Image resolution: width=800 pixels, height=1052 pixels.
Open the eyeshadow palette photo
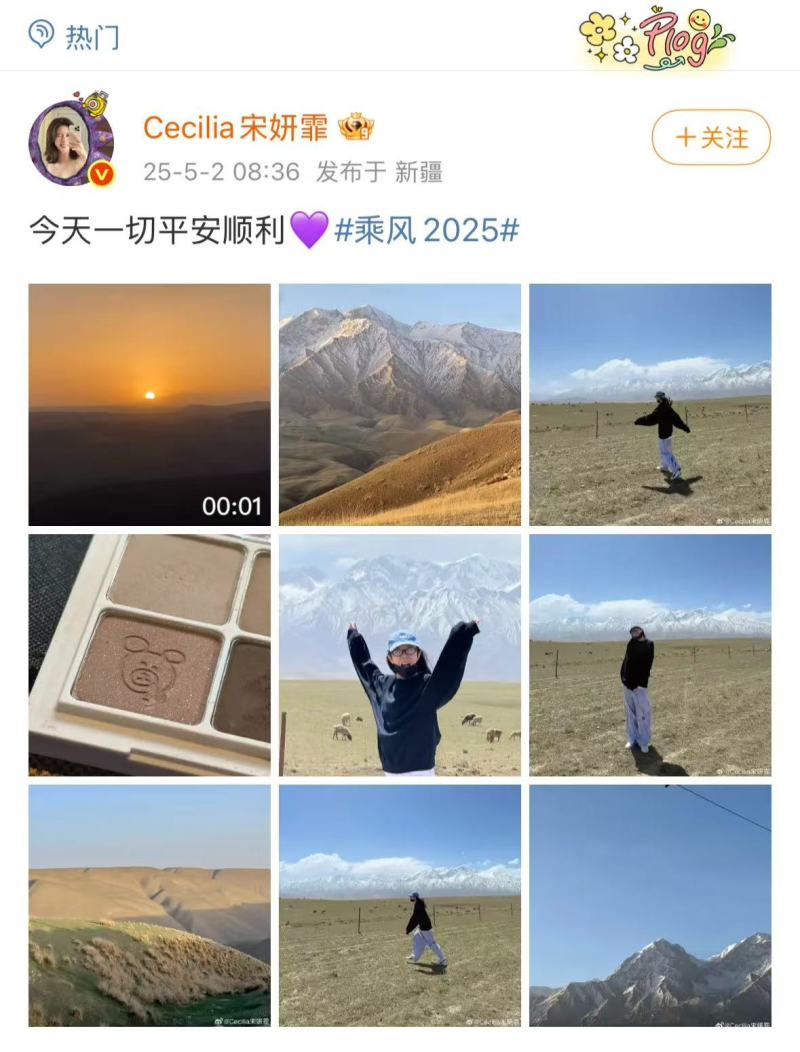click(149, 655)
